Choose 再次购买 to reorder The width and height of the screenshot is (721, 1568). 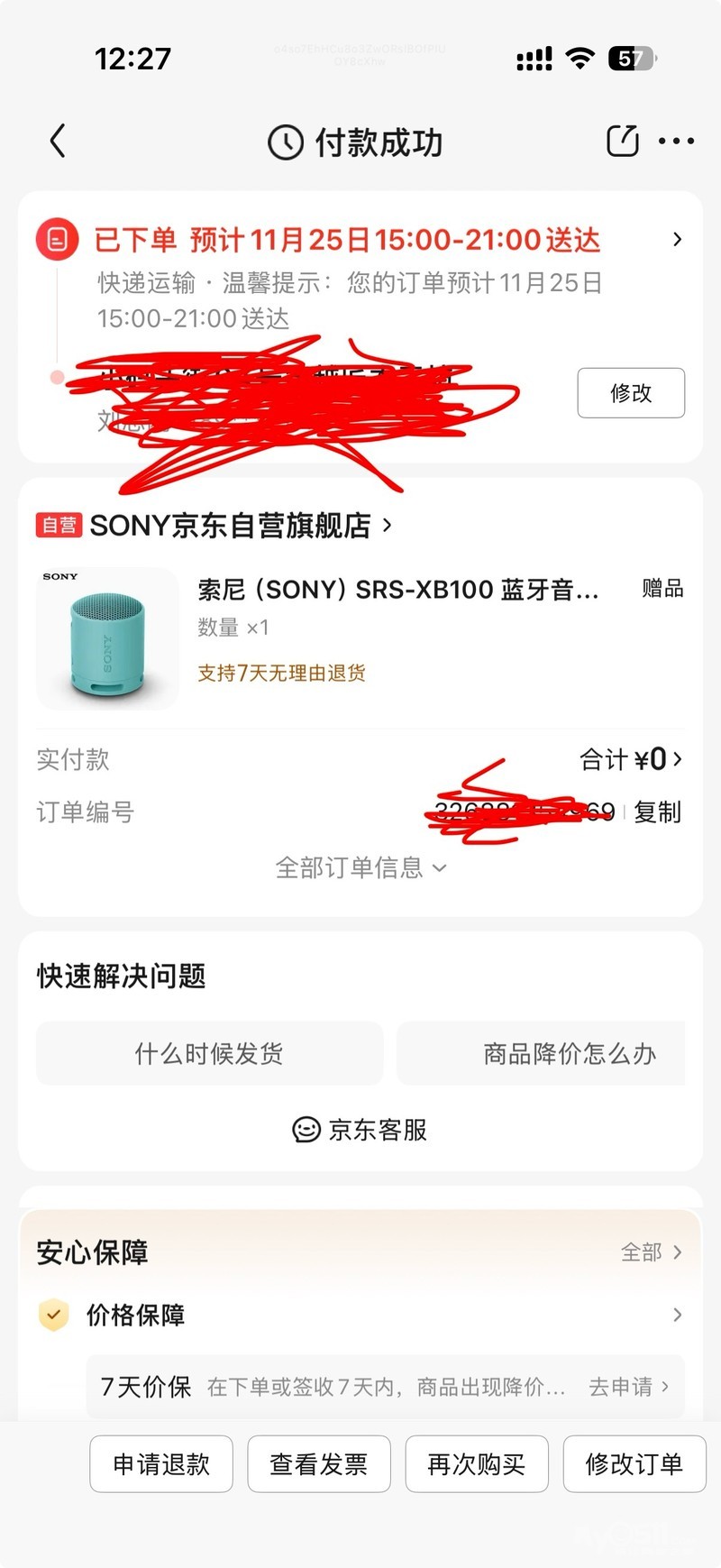coord(477,1464)
